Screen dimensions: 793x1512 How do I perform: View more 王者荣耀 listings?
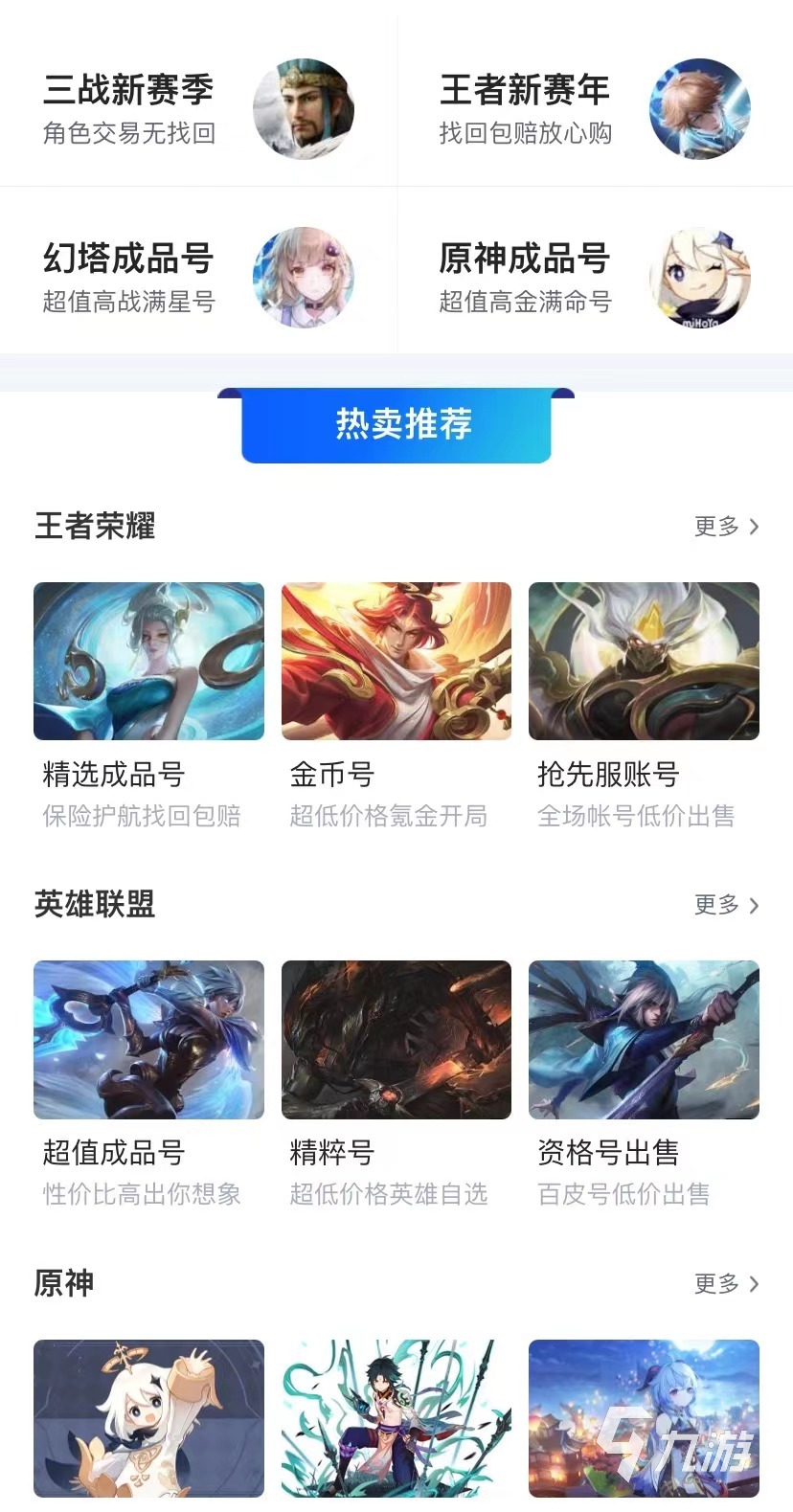click(x=726, y=526)
